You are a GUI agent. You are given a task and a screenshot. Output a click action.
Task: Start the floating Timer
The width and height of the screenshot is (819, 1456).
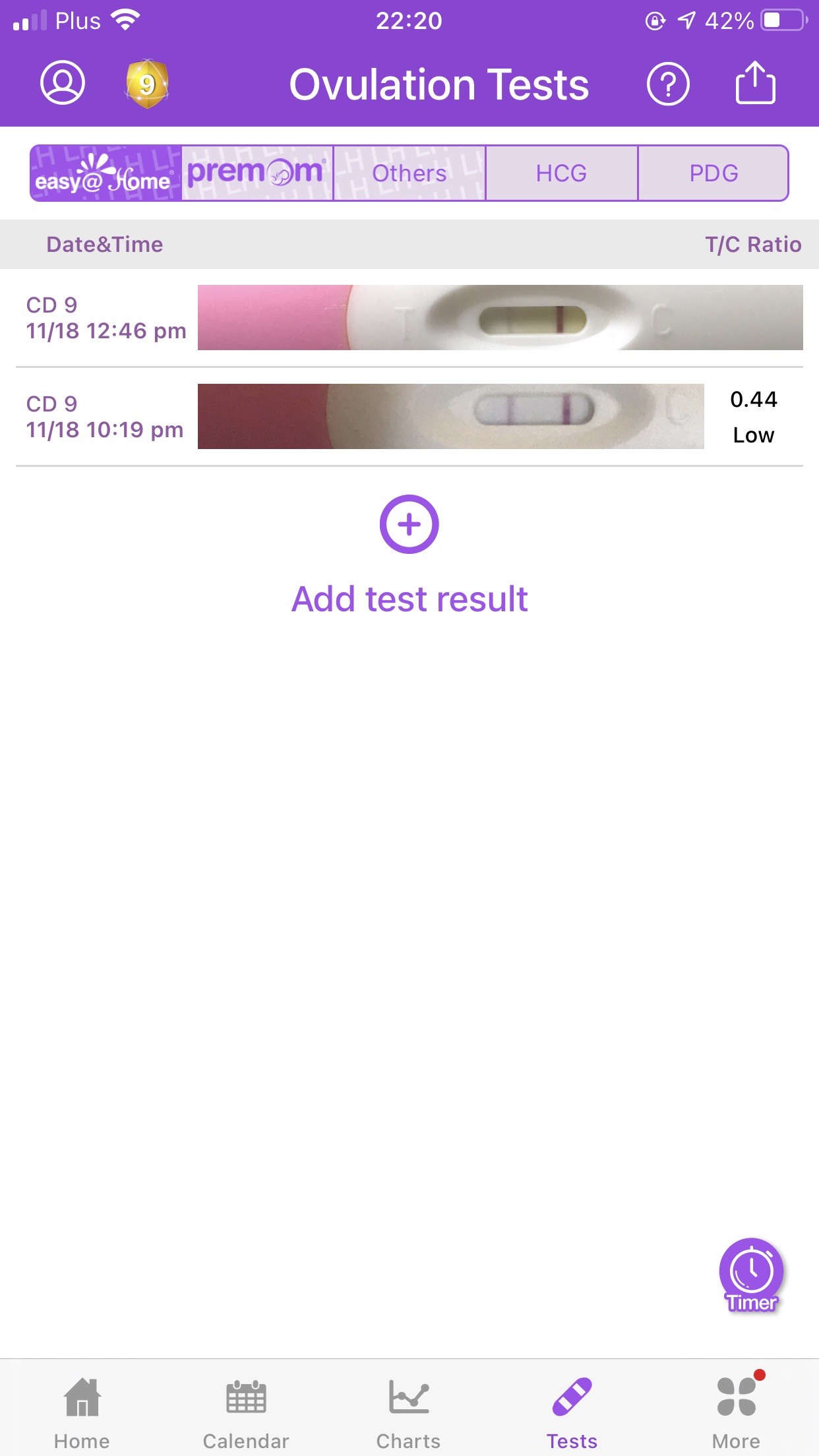[751, 1275]
